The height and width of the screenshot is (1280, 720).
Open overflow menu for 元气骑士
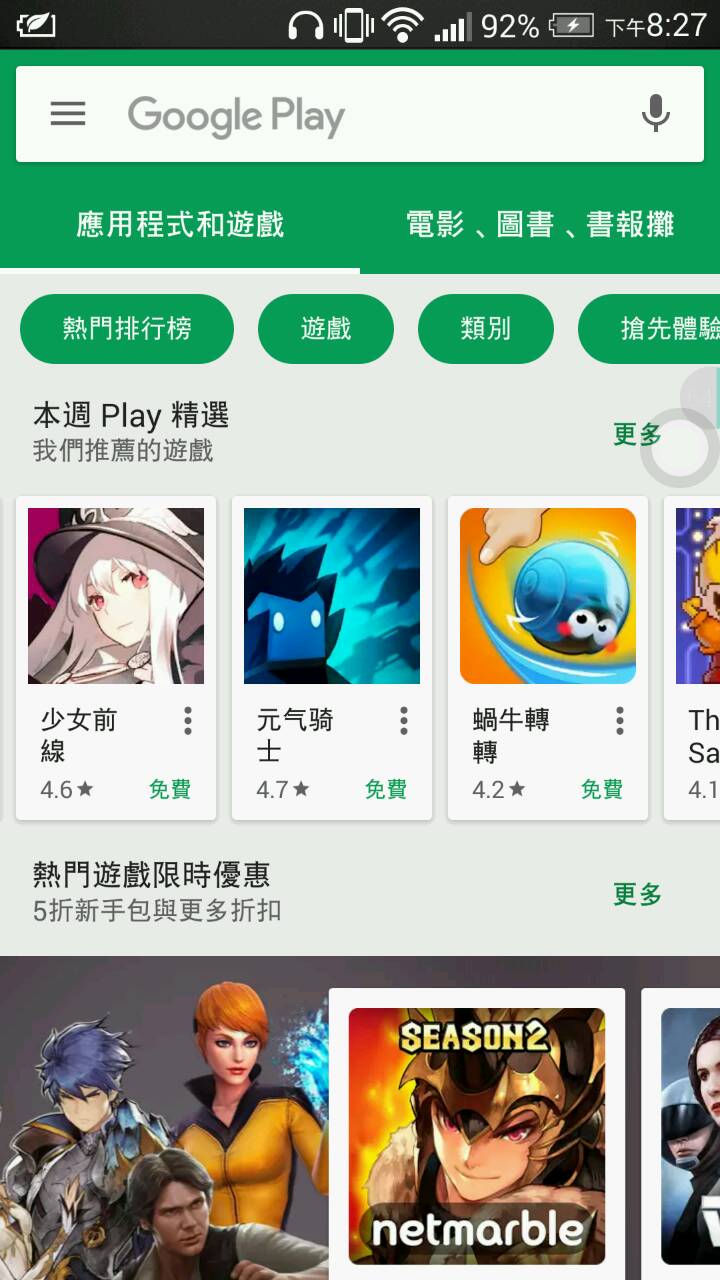404,721
